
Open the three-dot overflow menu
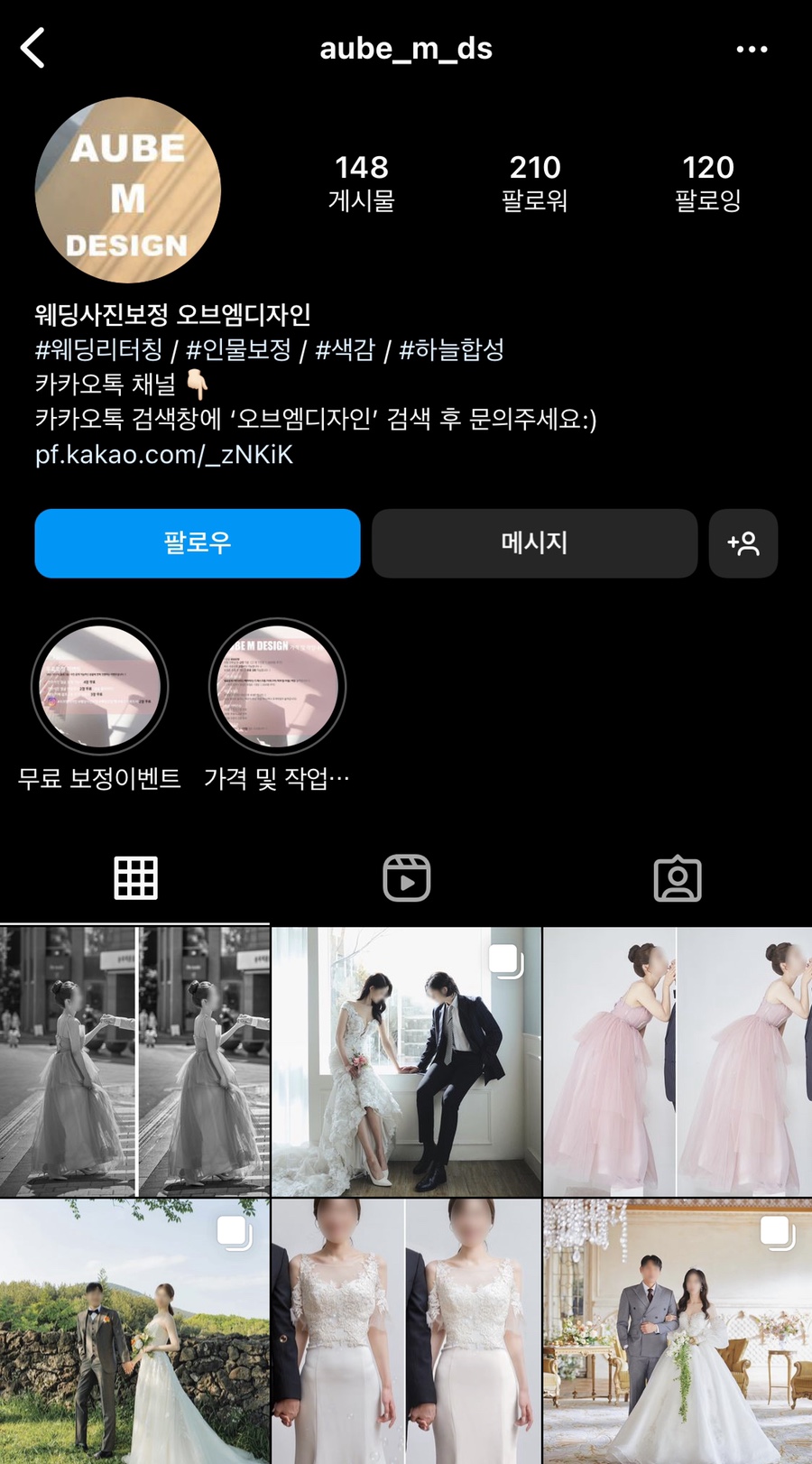coord(752,49)
